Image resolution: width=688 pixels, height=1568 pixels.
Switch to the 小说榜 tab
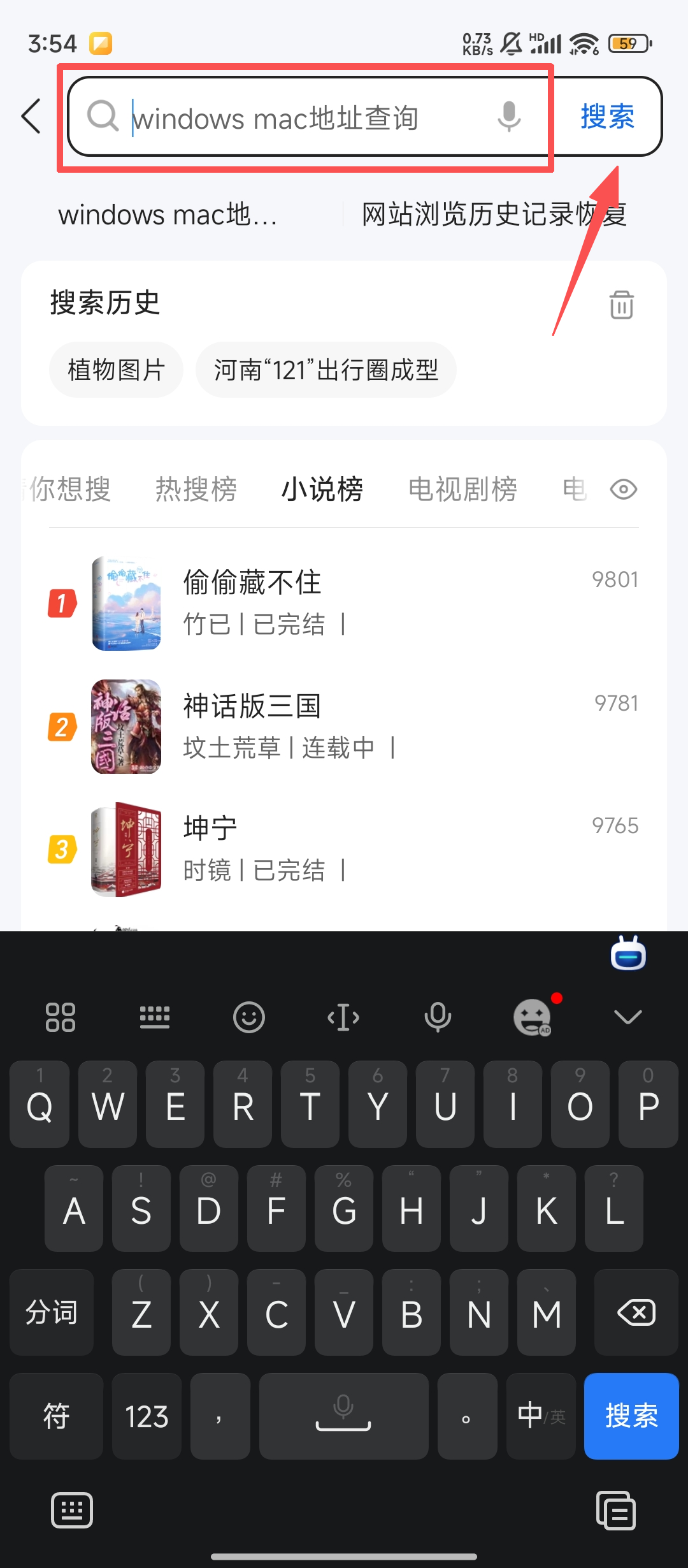coord(322,490)
